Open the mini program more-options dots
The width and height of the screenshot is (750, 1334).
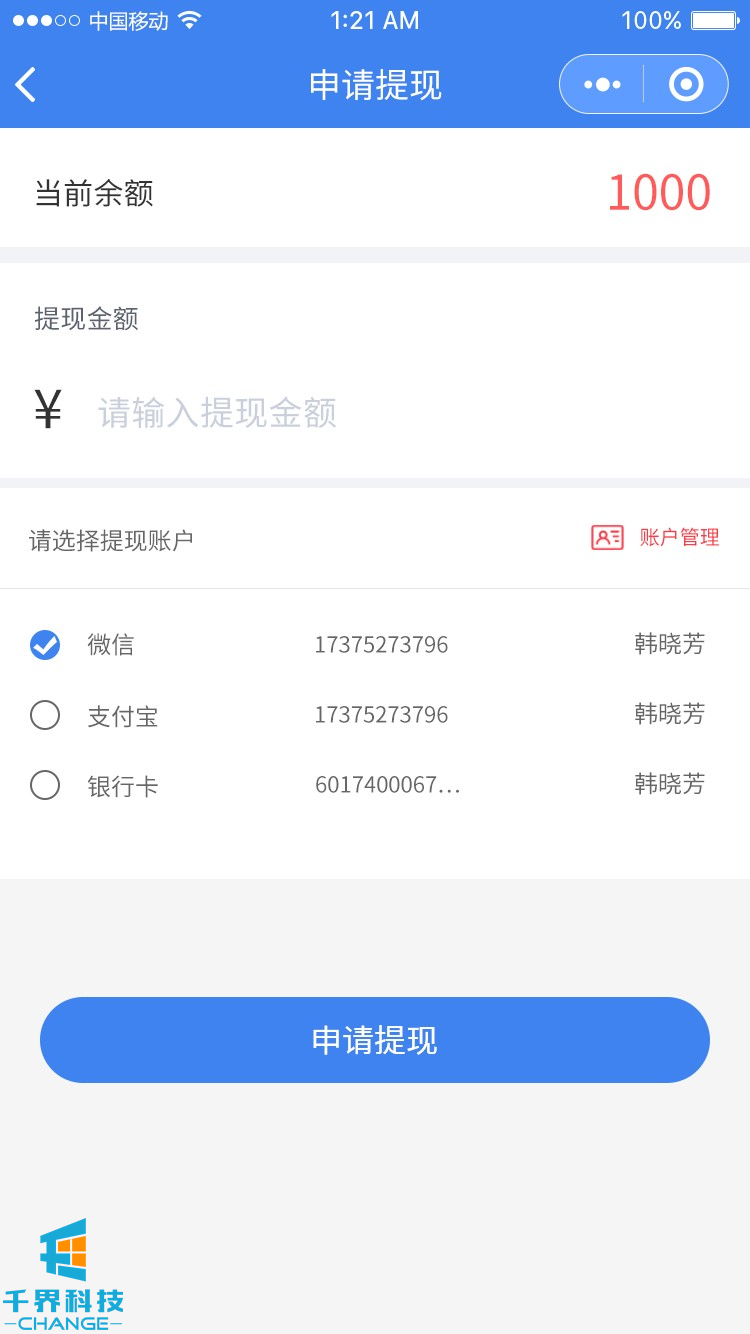(x=602, y=85)
